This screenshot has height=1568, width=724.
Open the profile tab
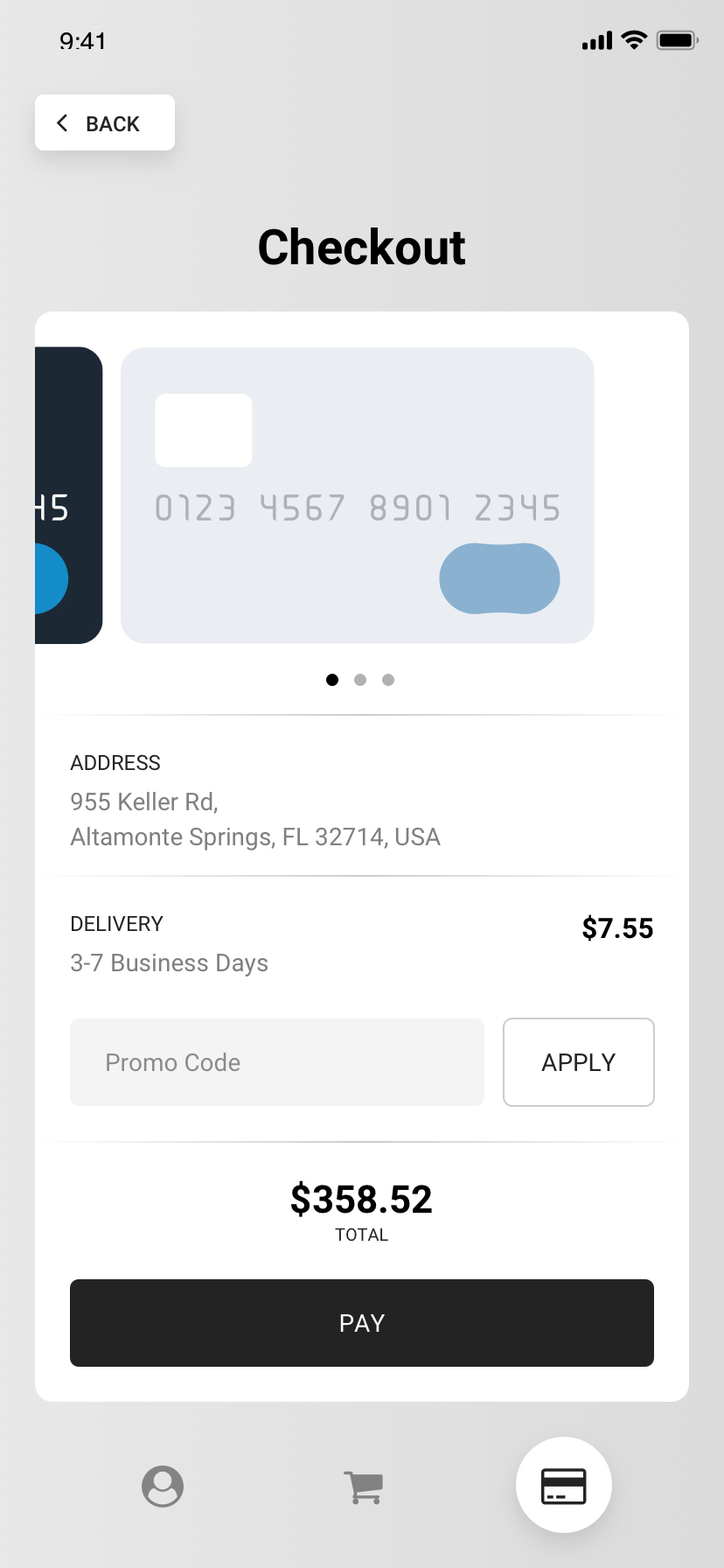coord(163,1487)
